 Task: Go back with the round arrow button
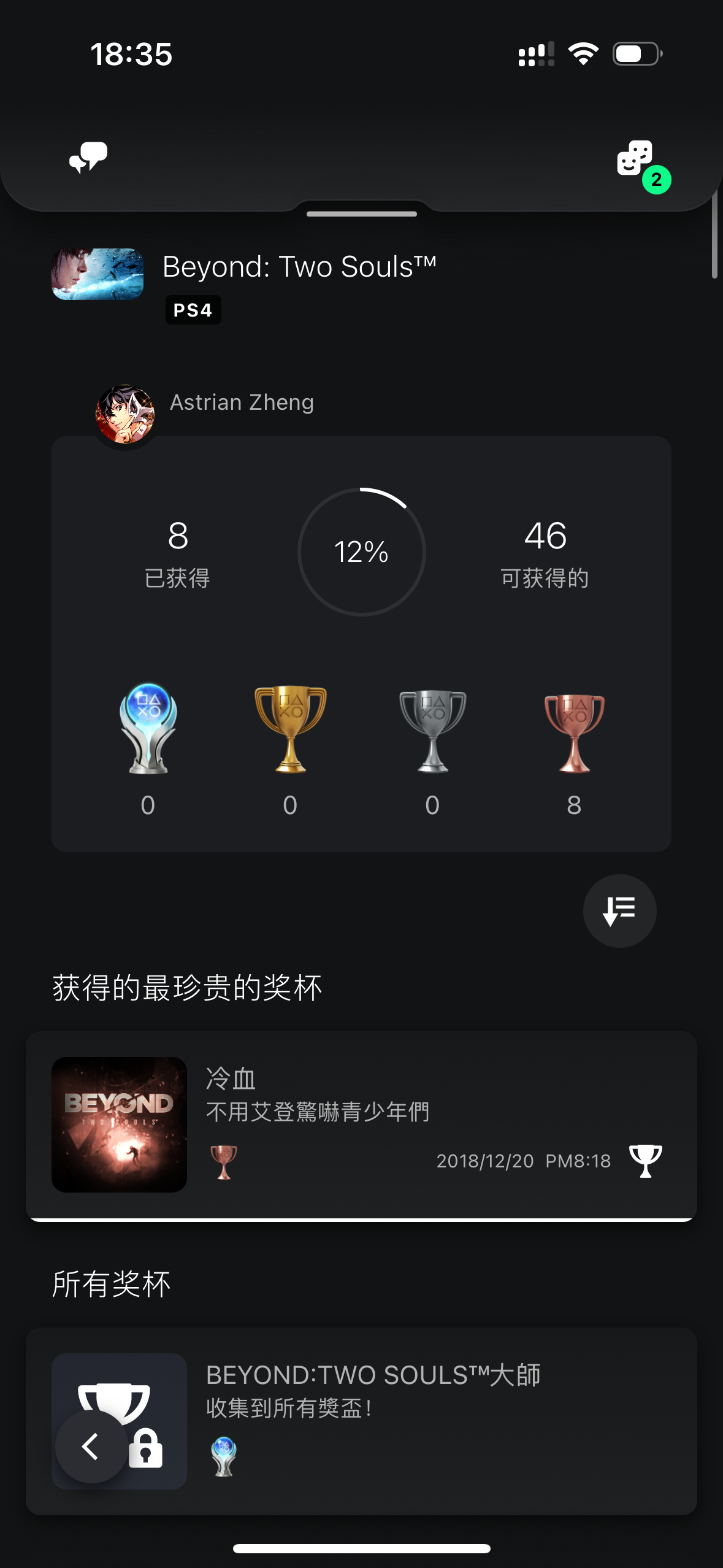91,1447
